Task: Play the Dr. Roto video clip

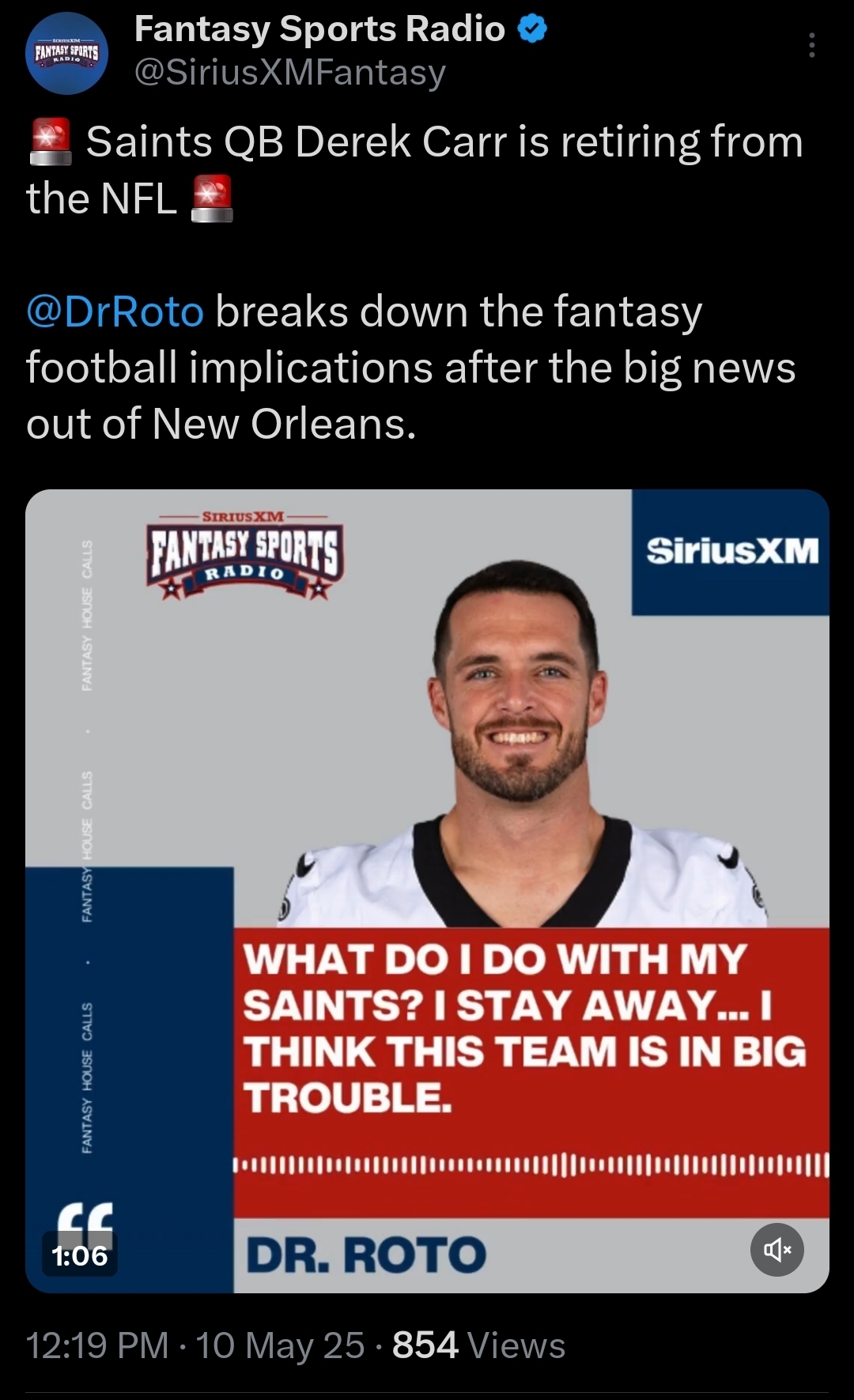Action: [427, 891]
